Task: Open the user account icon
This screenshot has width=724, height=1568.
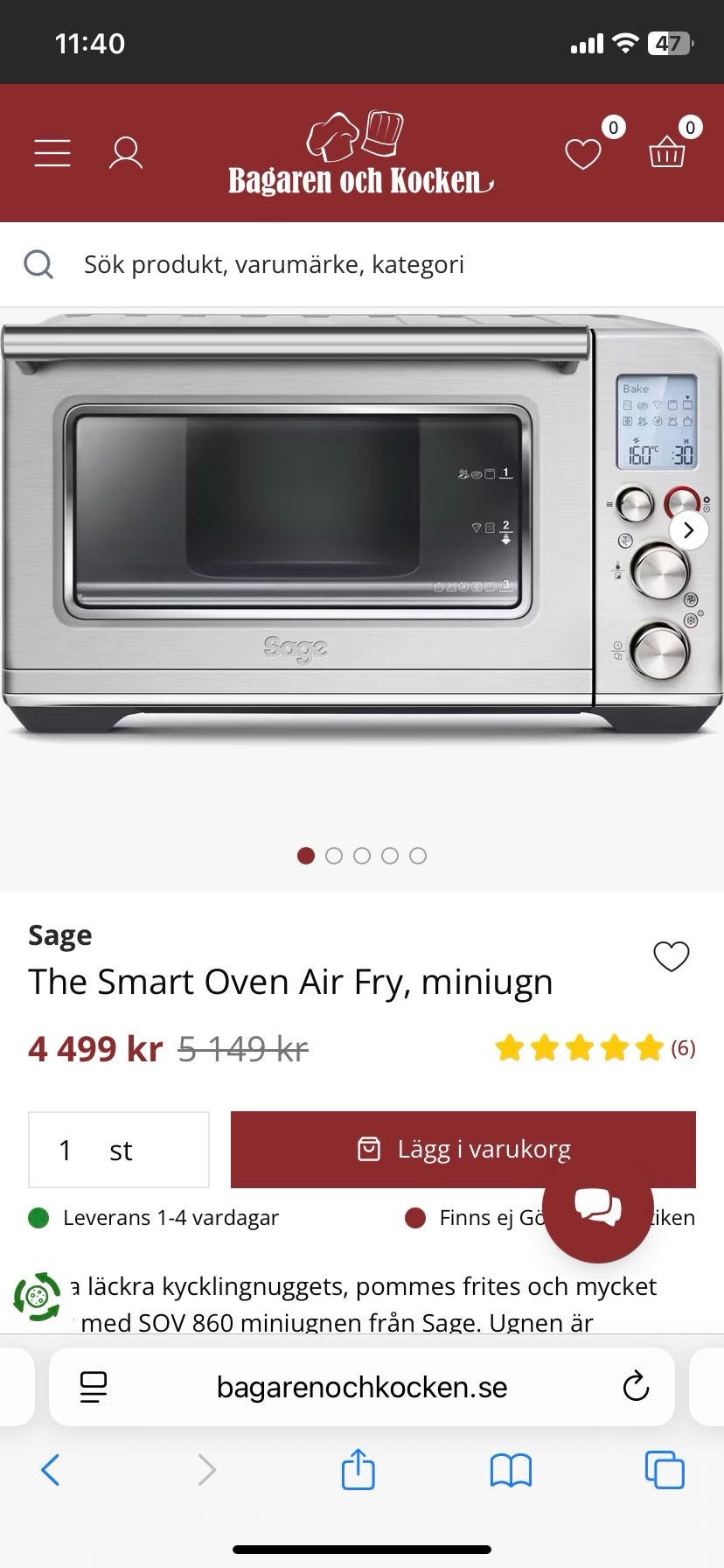Action: [125, 152]
